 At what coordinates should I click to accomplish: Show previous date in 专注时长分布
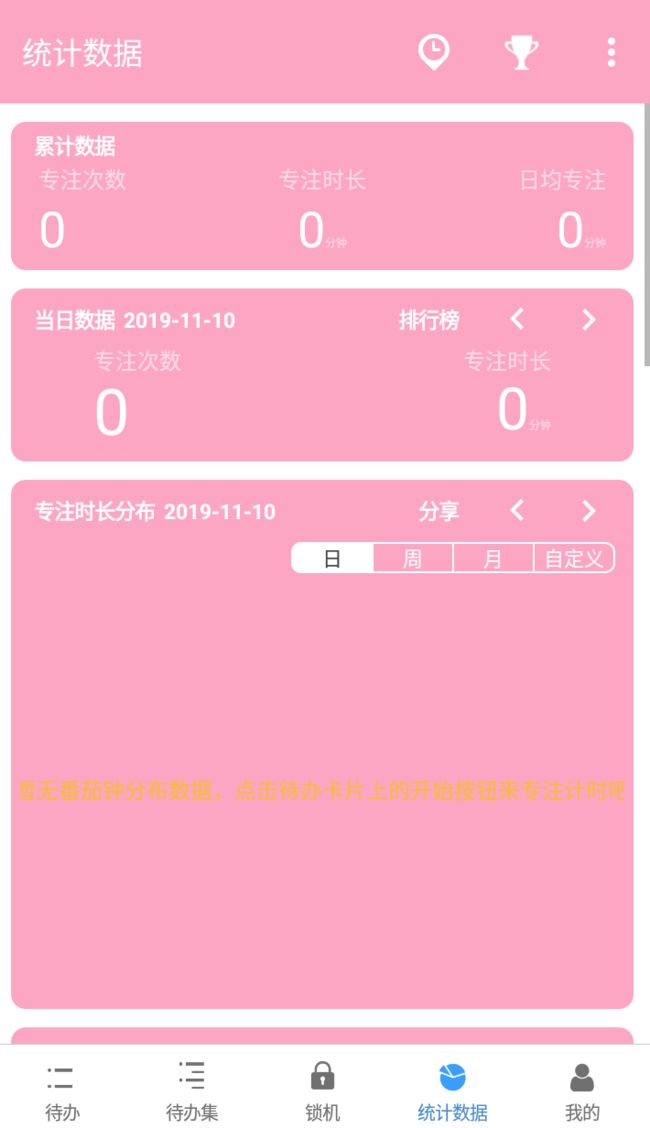coord(517,511)
